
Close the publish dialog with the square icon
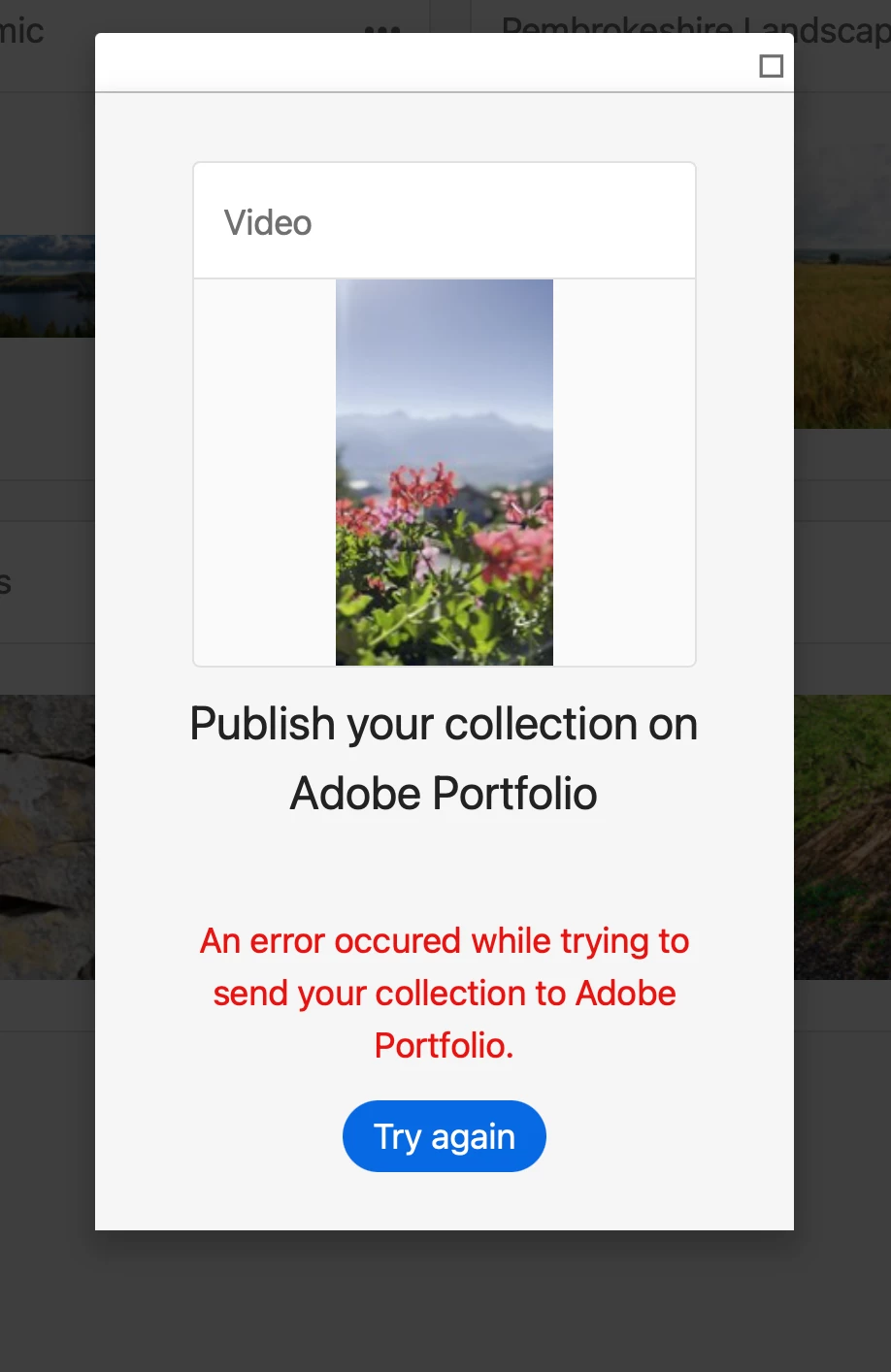pyautogui.click(x=771, y=66)
